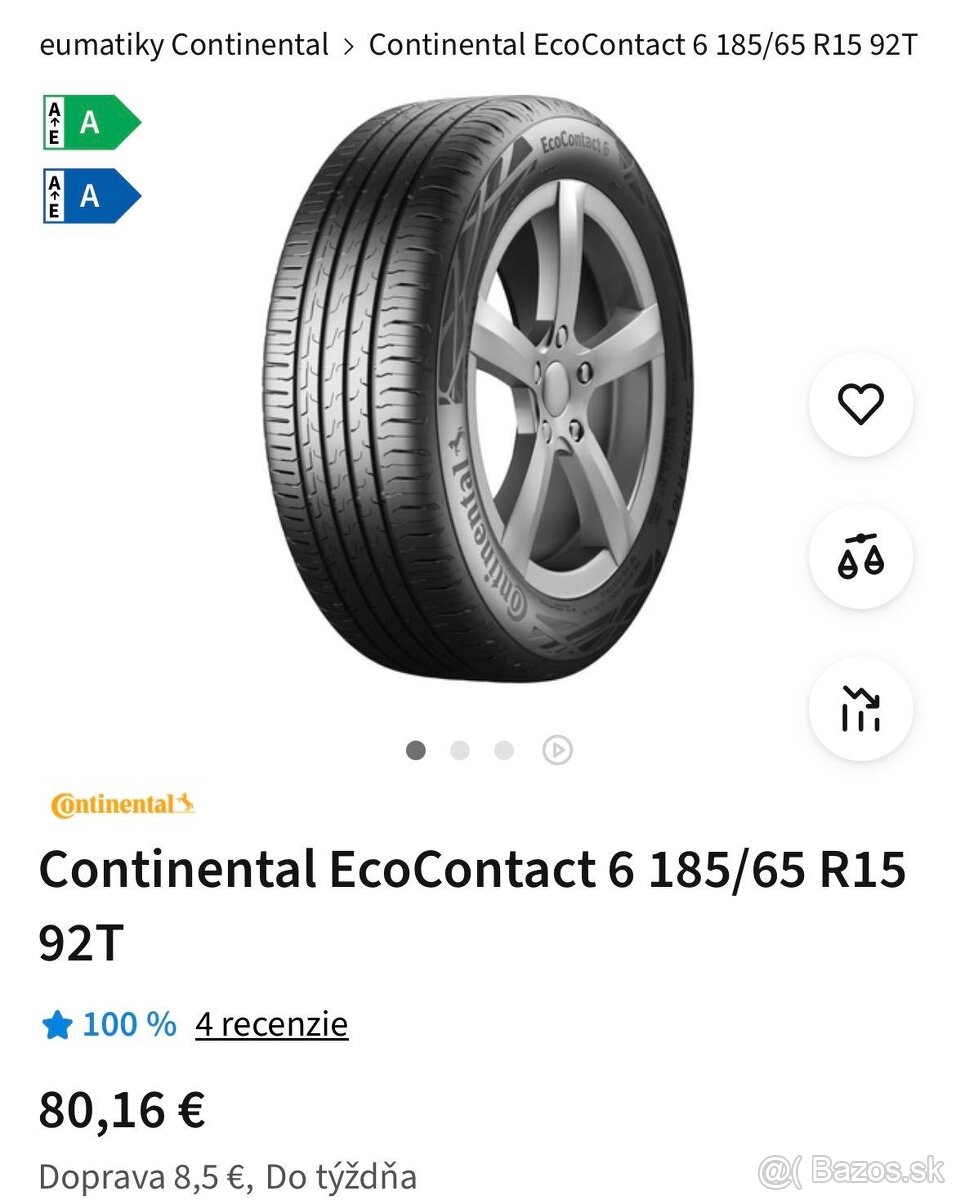
Task: View the price history chart icon
Action: coord(860,707)
